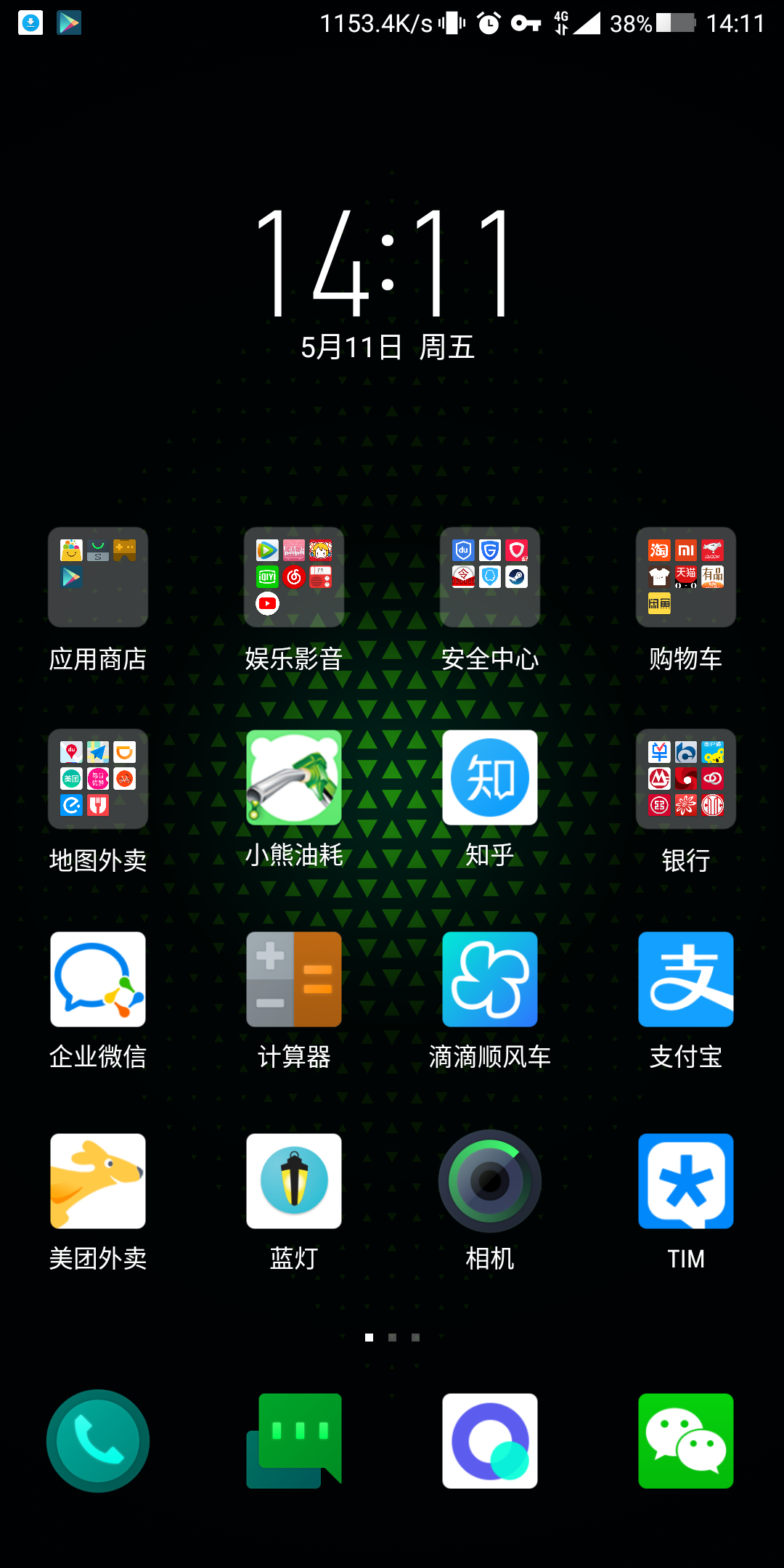Open the 购物车 folder
784x1568 pixels.
click(686, 577)
